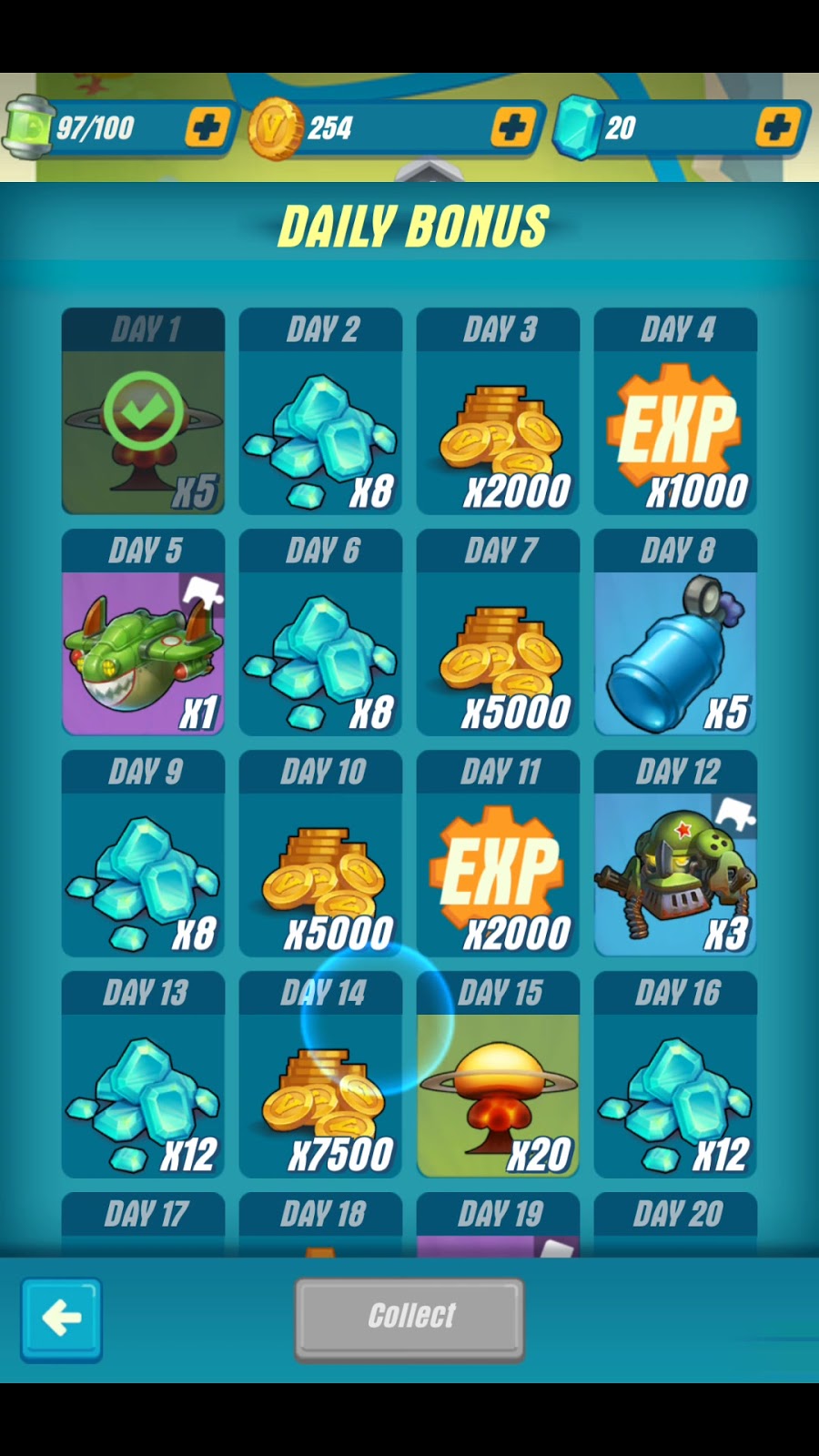Tap the Day 16 gems x12 reward
819x1456 pixels.
675,1076
